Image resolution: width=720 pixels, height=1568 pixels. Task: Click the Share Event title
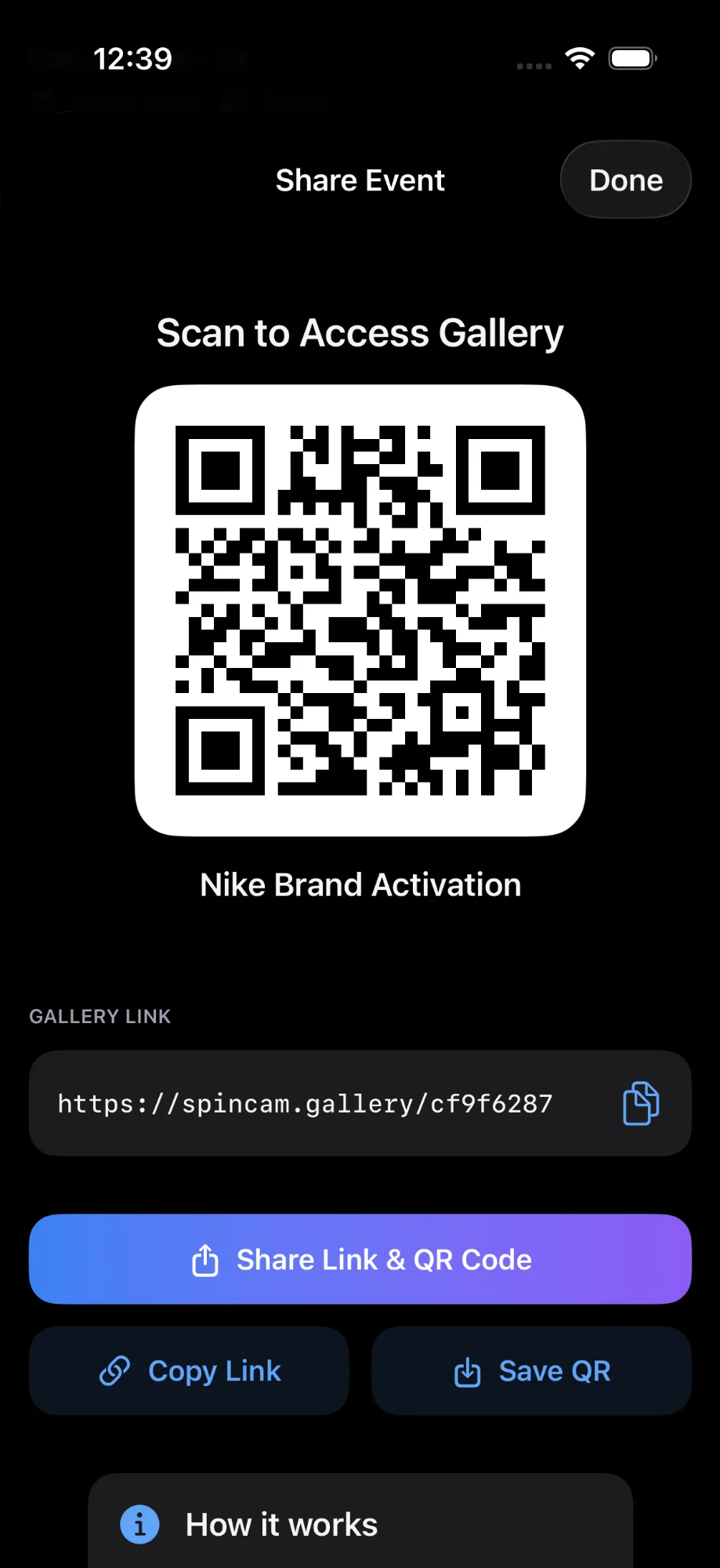tap(360, 180)
